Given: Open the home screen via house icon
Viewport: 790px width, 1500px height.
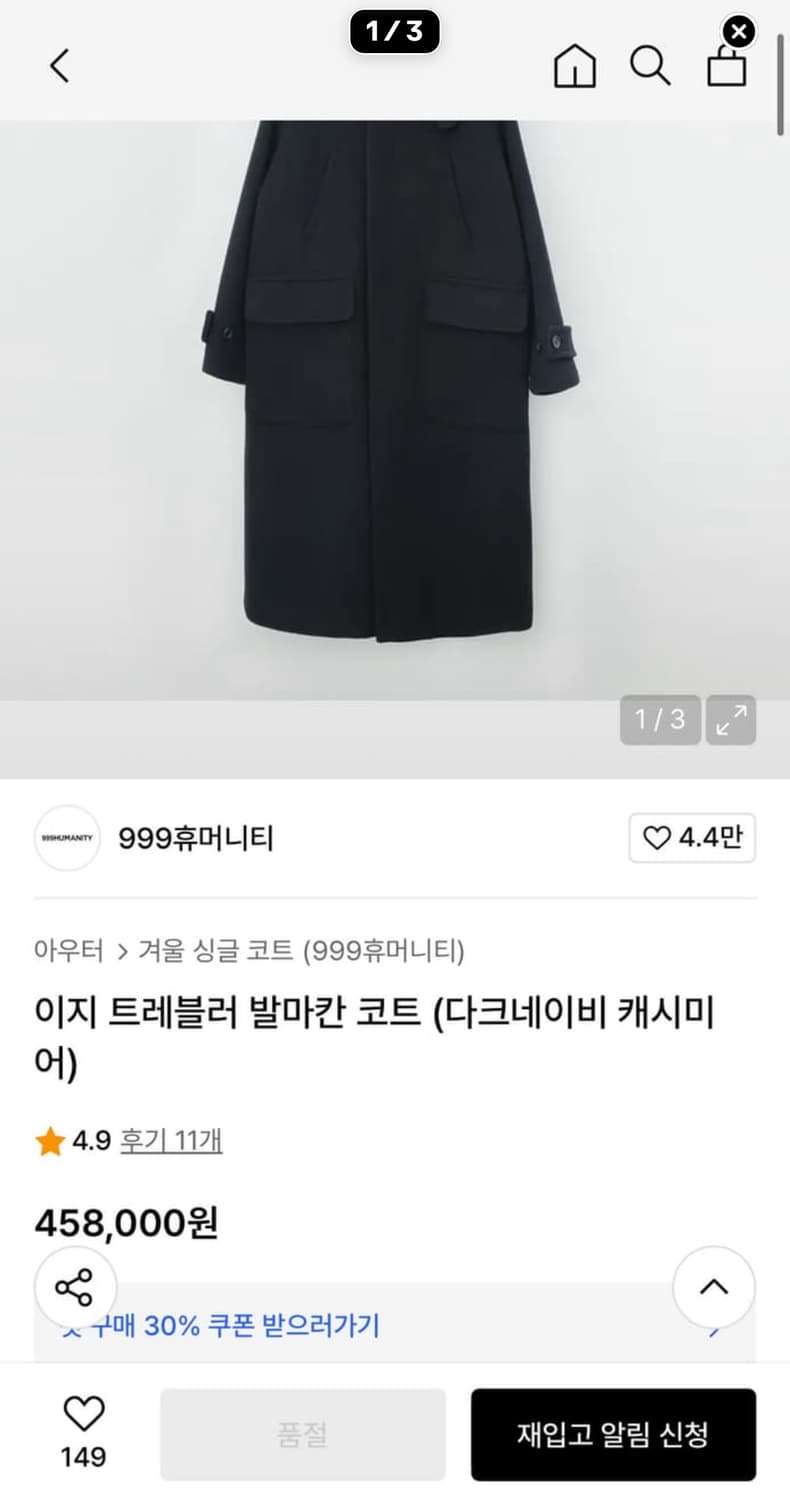Looking at the screenshot, I should tap(574, 66).
